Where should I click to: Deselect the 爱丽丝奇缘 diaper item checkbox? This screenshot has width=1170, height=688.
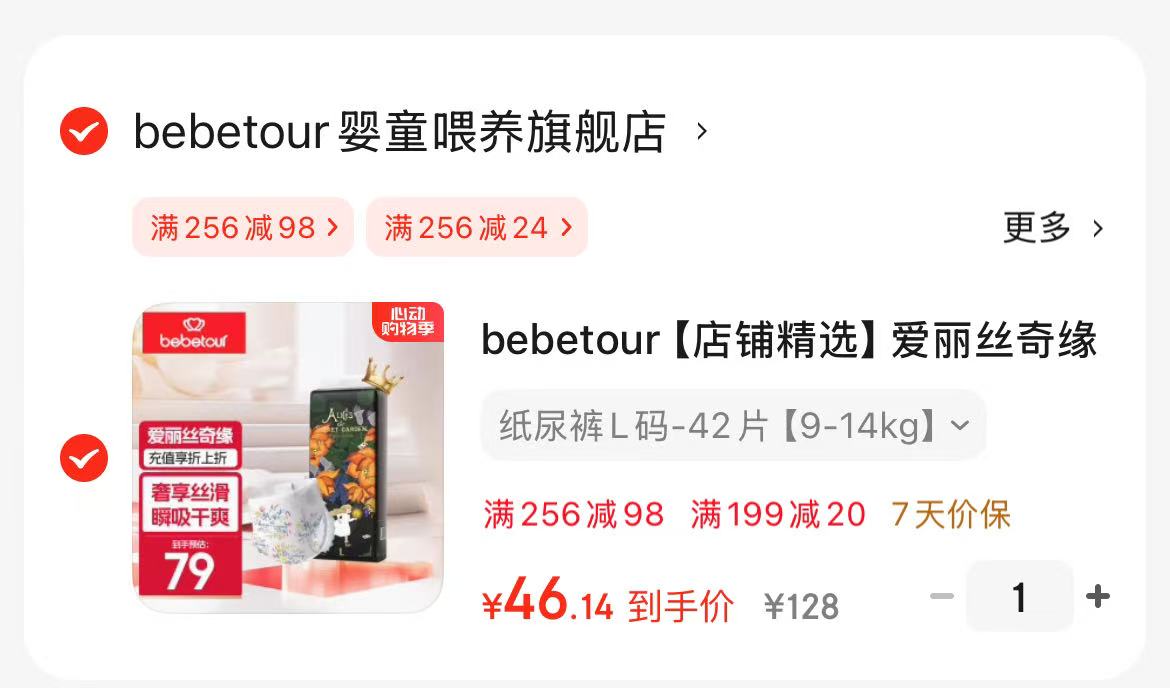tap(84, 458)
